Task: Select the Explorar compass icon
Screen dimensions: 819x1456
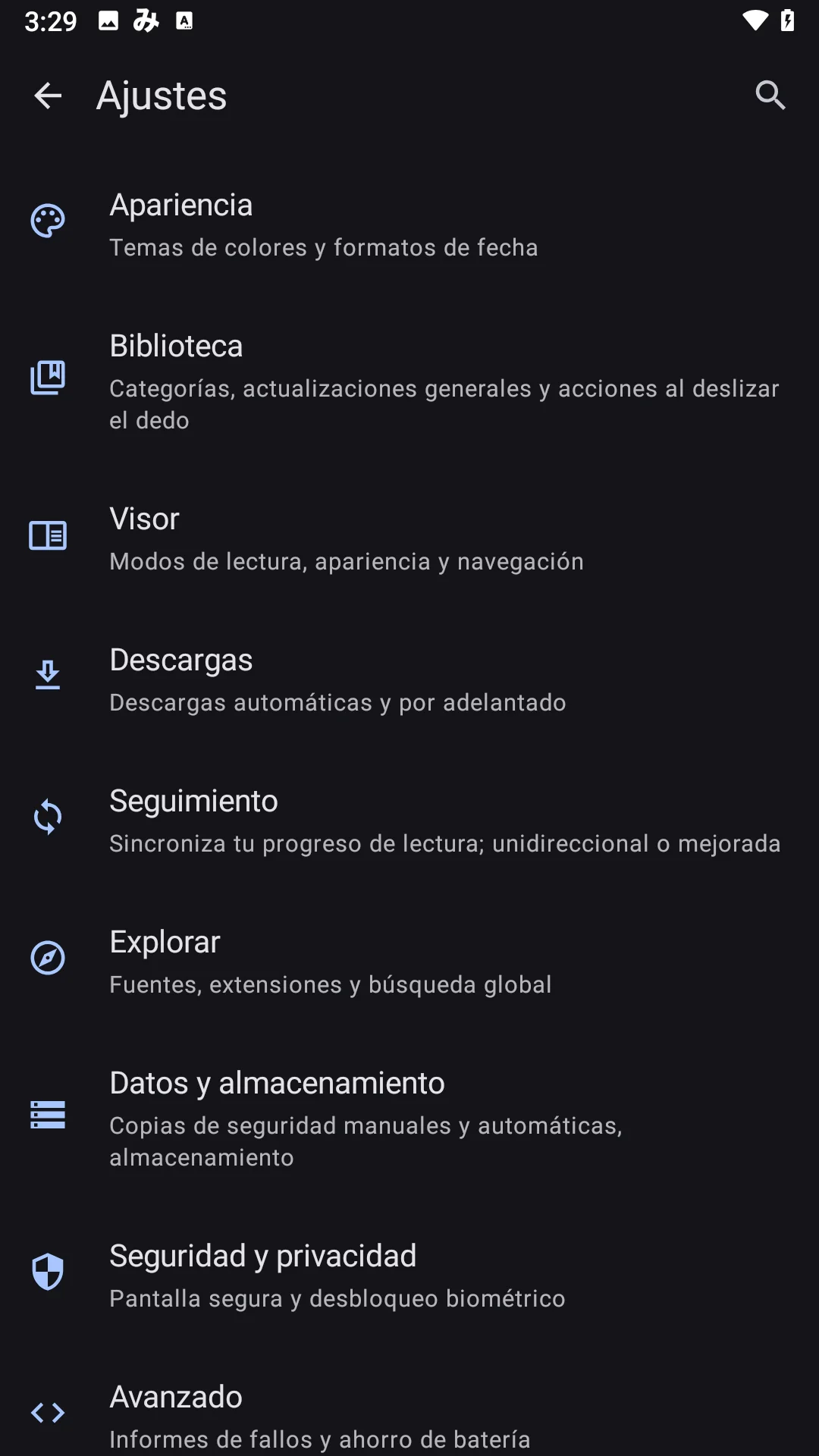Action: [x=48, y=959]
